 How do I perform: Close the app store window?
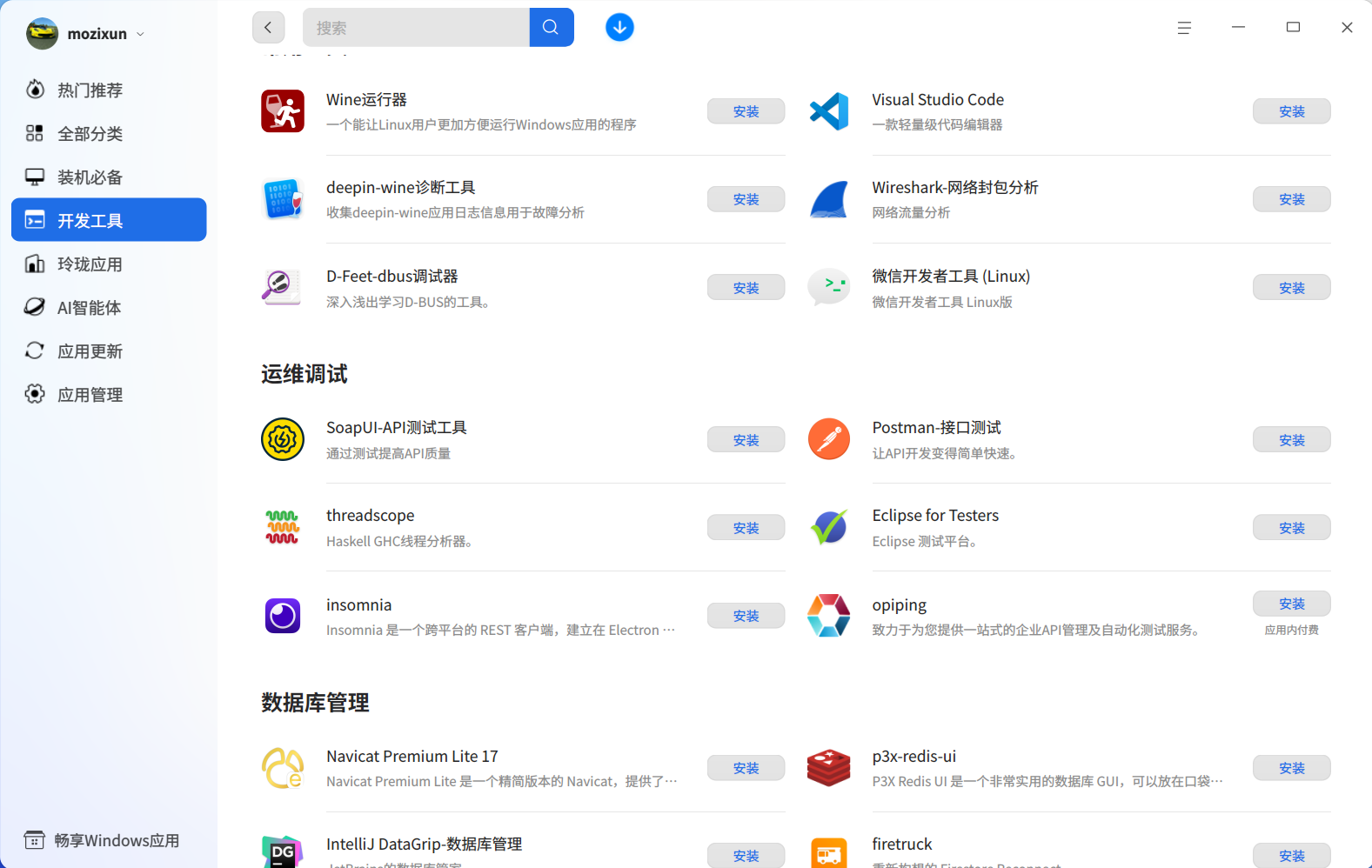pos(1347,28)
